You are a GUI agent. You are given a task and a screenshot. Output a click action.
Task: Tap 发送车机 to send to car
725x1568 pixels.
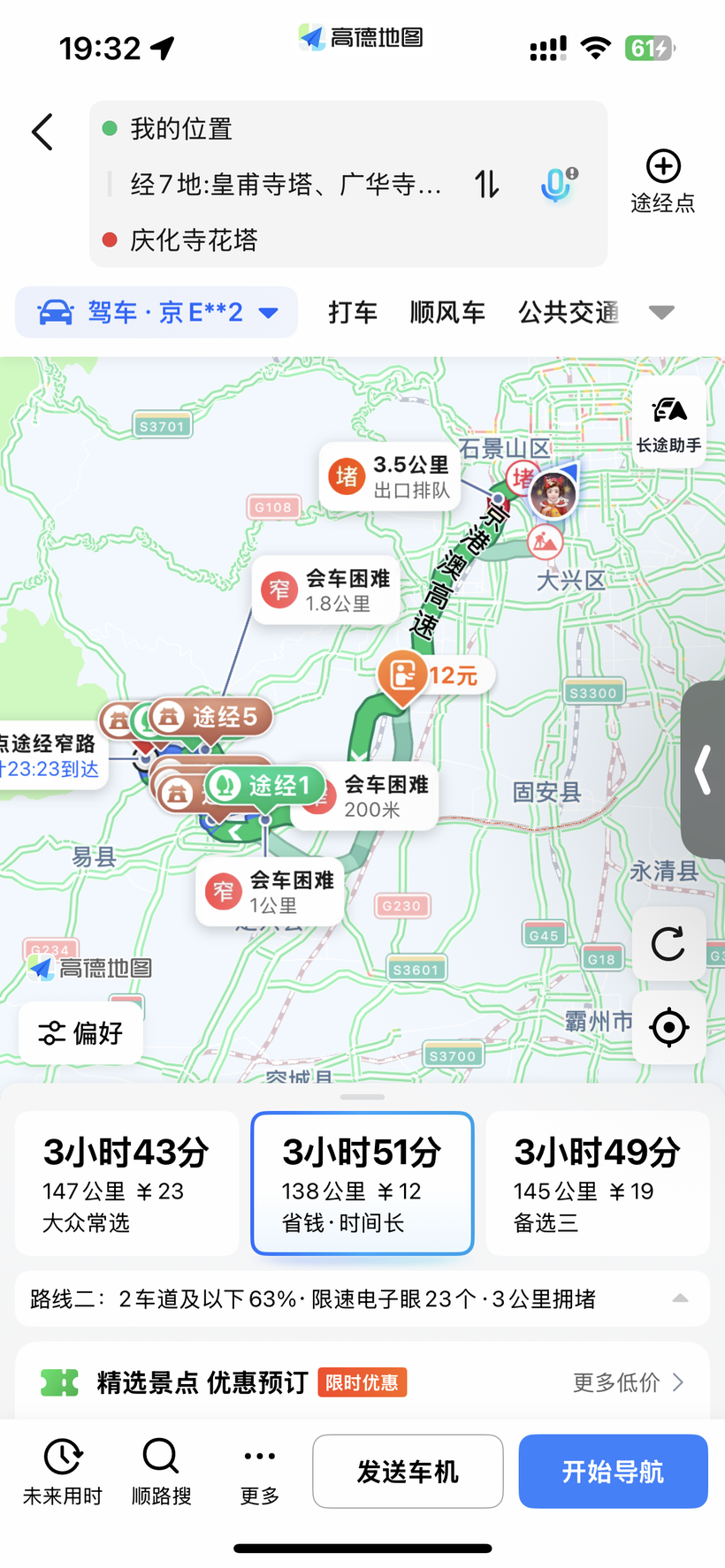tap(408, 1472)
